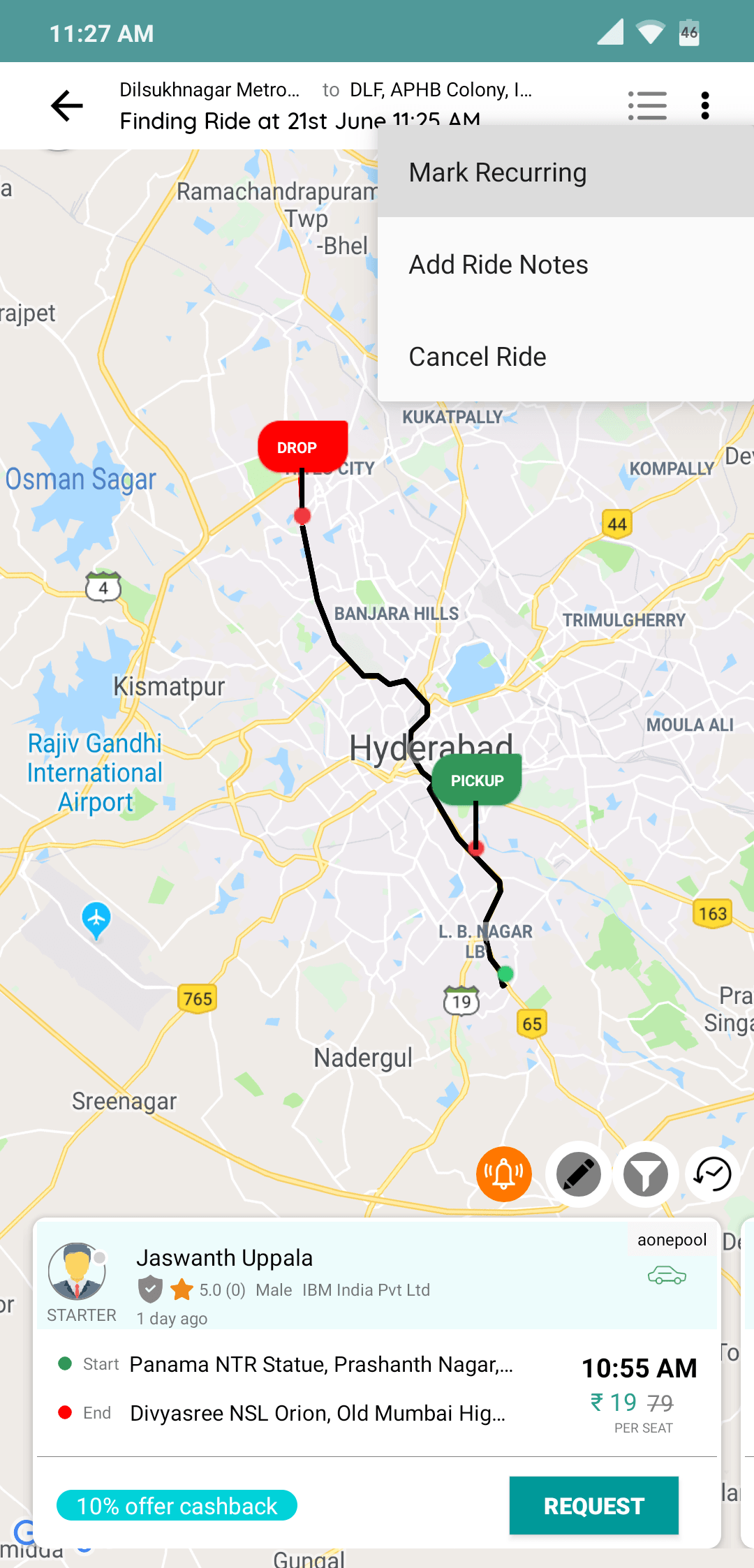This screenshot has width=754, height=1568.
Task: Choose Add Ride Notes
Action: [x=498, y=265]
